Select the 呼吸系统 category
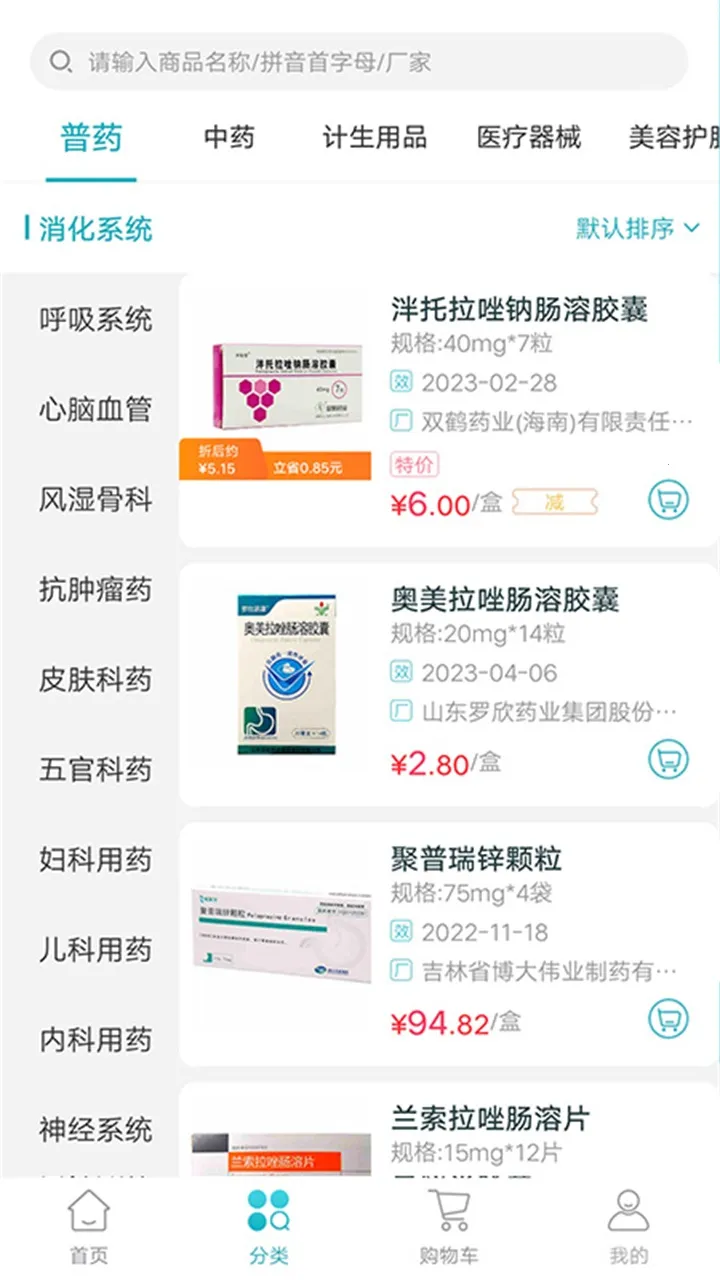 pyautogui.click(x=96, y=320)
